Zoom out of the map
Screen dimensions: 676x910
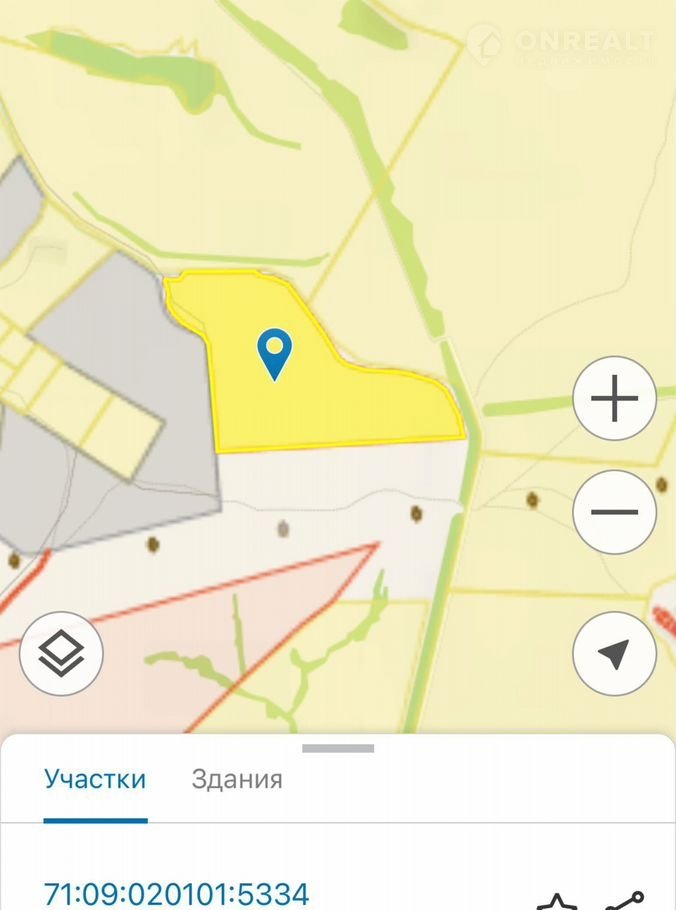(614, 512)
